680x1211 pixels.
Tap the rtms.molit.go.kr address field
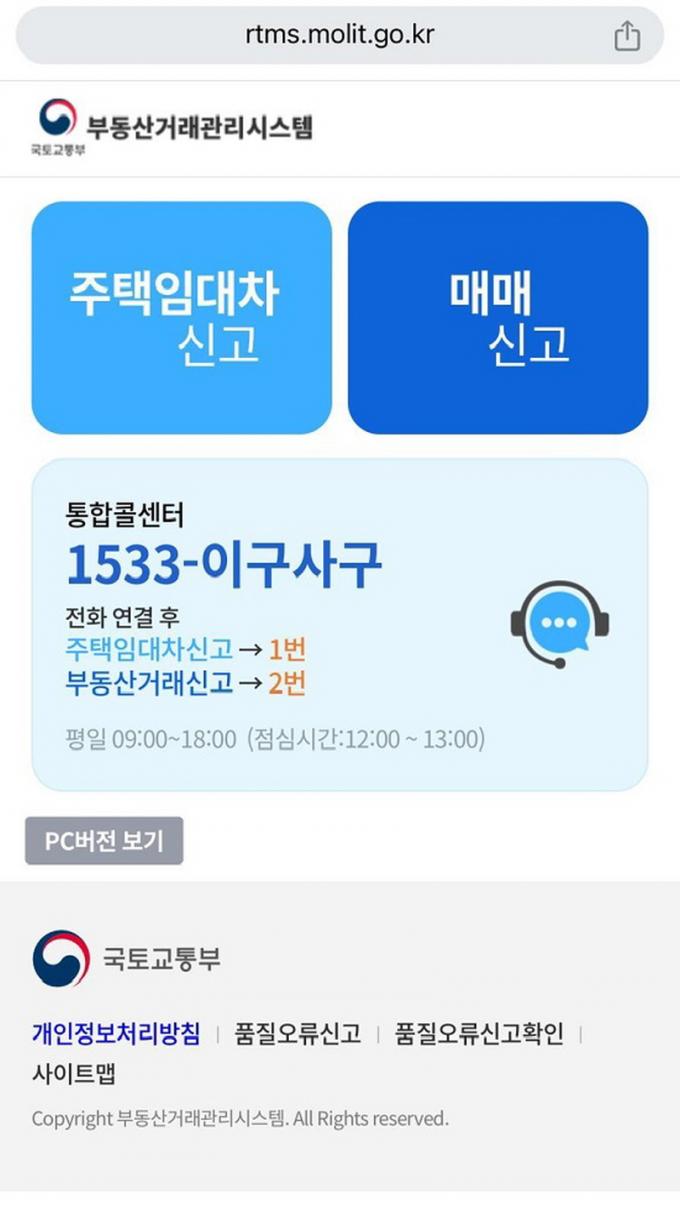339,36
